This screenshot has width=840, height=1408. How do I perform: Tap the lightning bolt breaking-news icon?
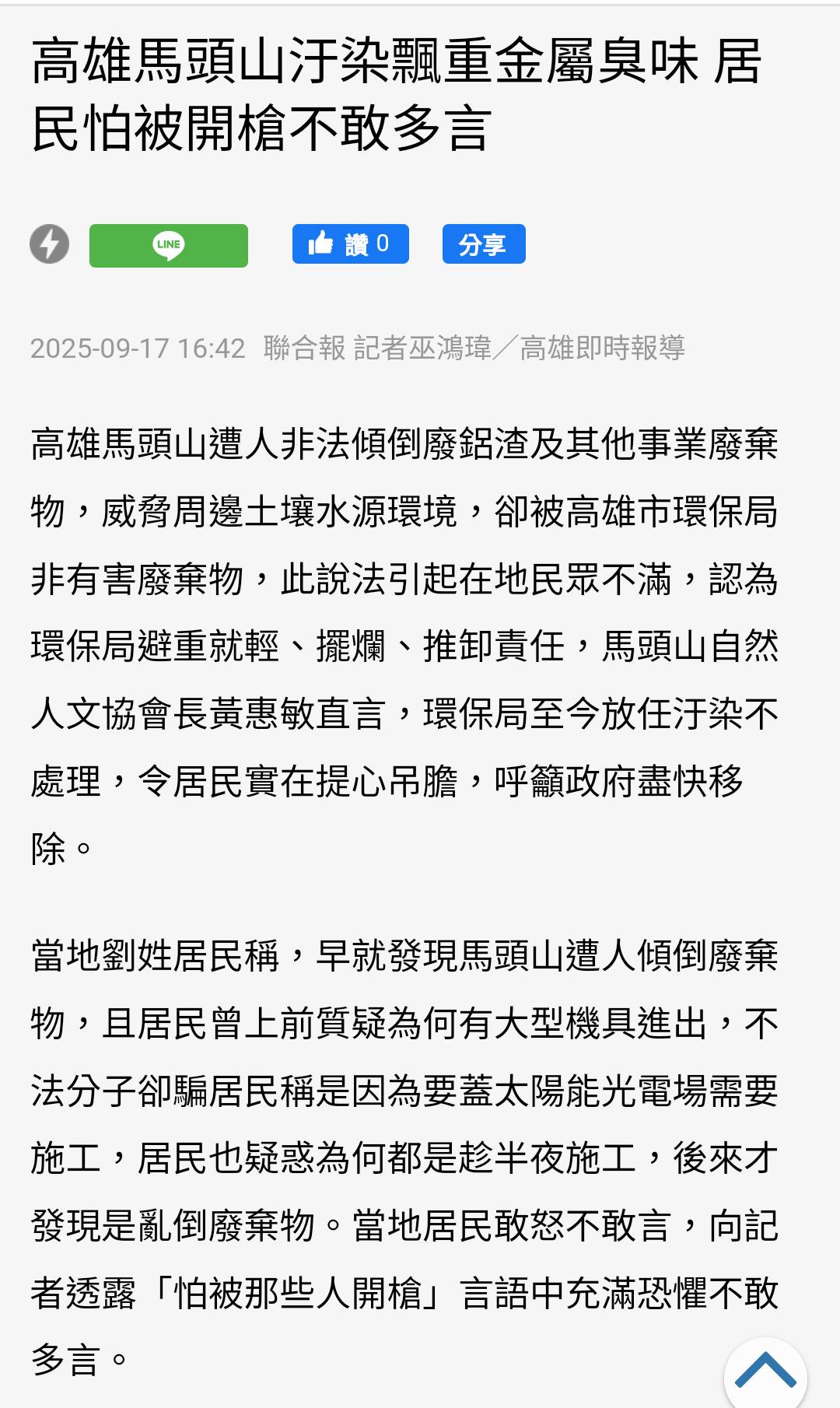pyautogui.click(x=50, y=244)
